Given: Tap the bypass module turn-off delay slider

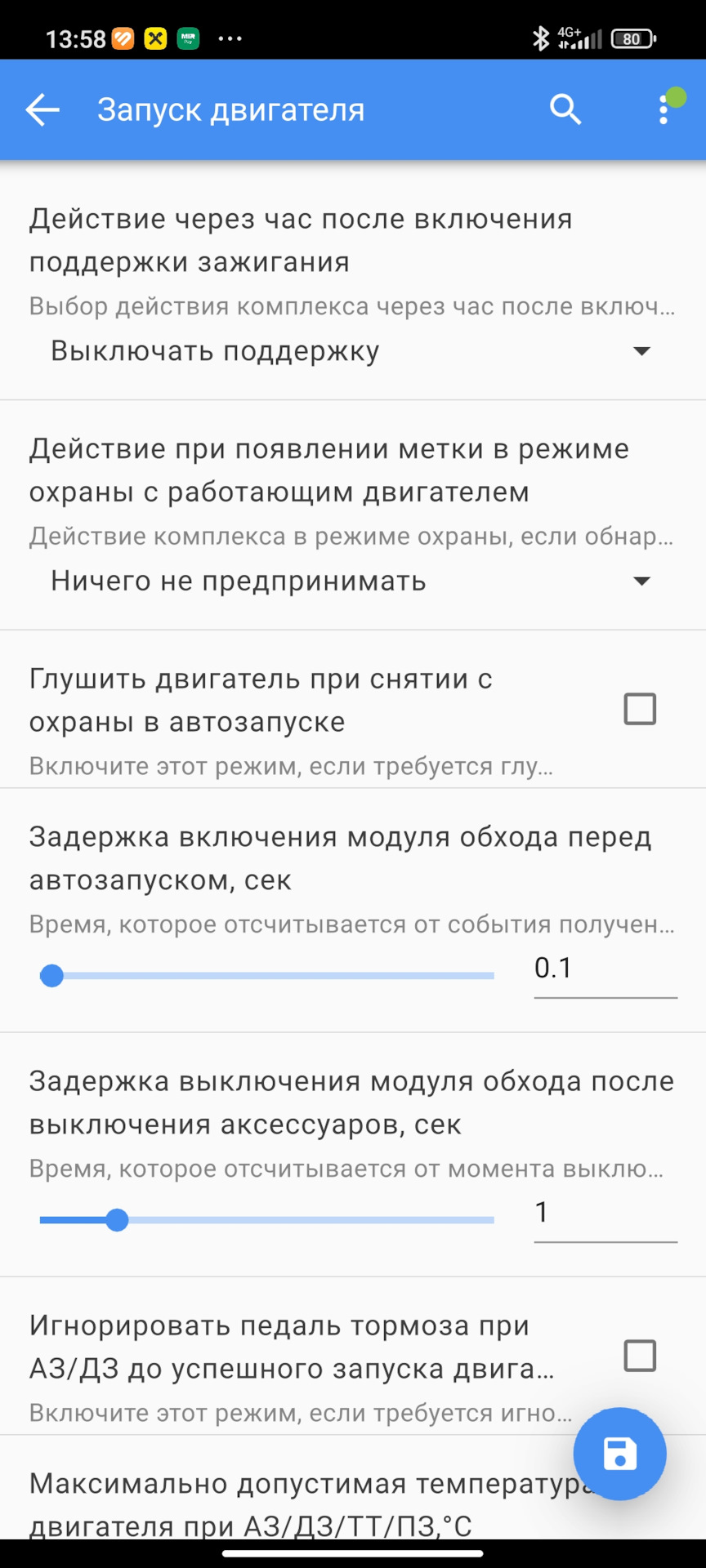Looking at the screenshot, I should point(267,1220).
